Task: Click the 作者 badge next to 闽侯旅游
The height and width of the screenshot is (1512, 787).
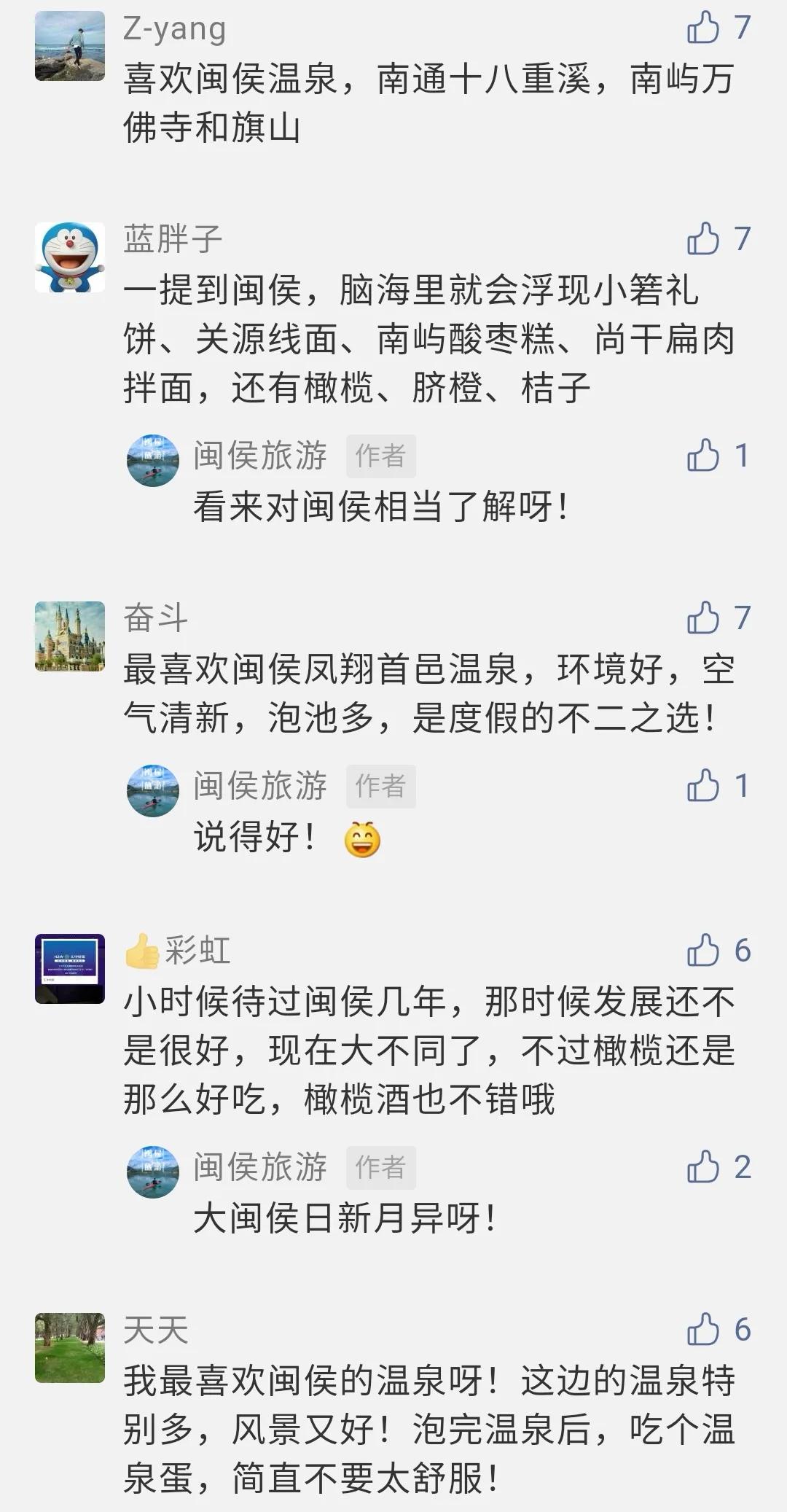Action: [x=381, y=456]
